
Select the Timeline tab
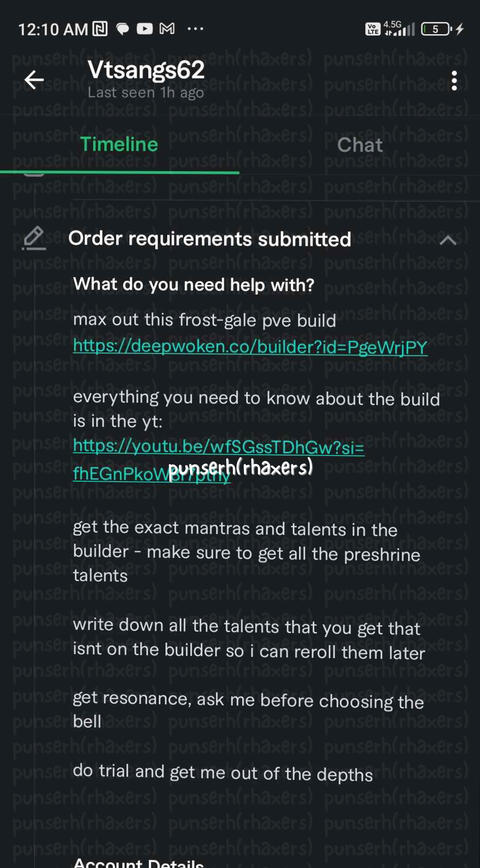119,144
